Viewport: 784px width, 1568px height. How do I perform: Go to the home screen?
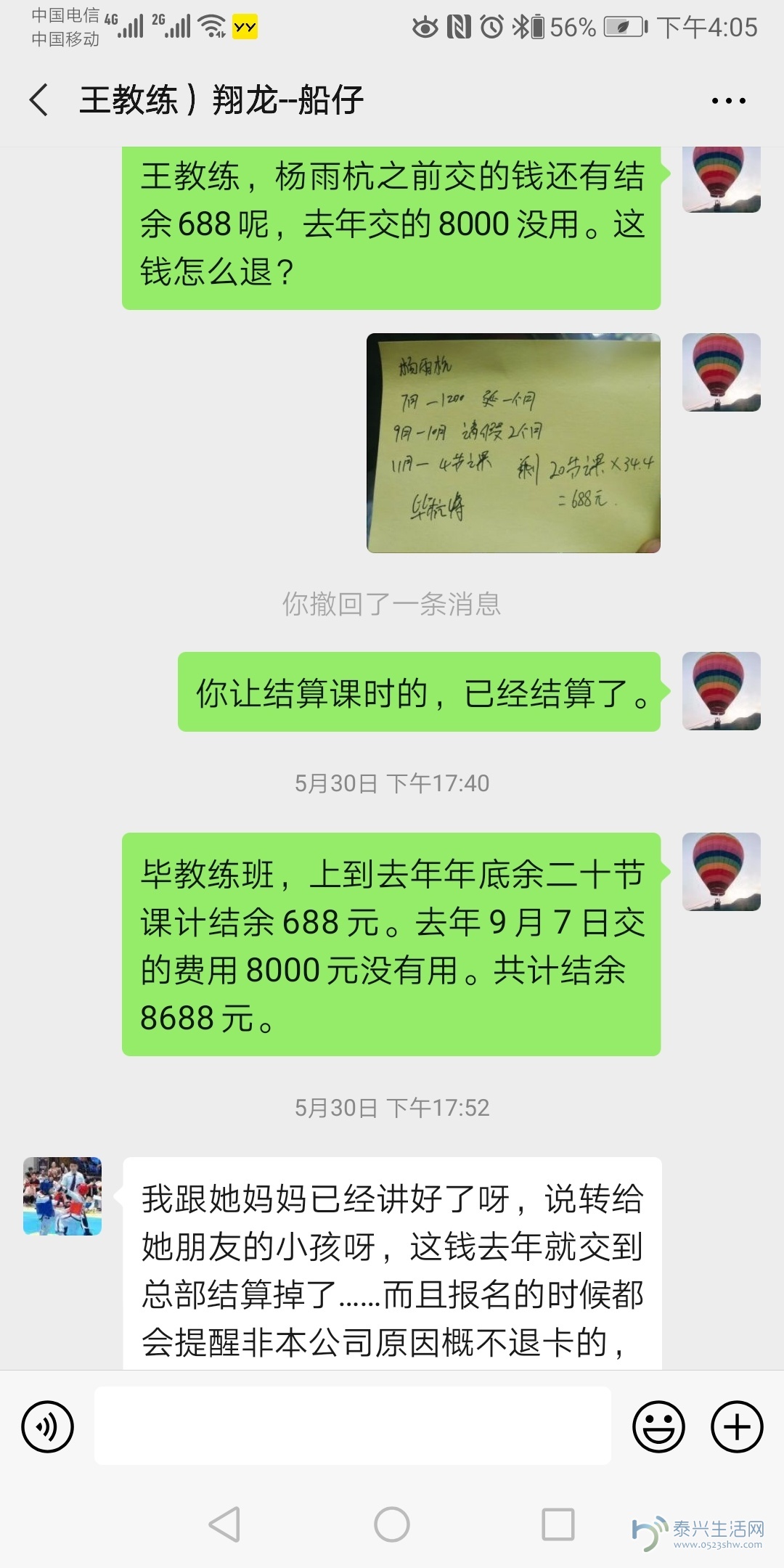392,1524
